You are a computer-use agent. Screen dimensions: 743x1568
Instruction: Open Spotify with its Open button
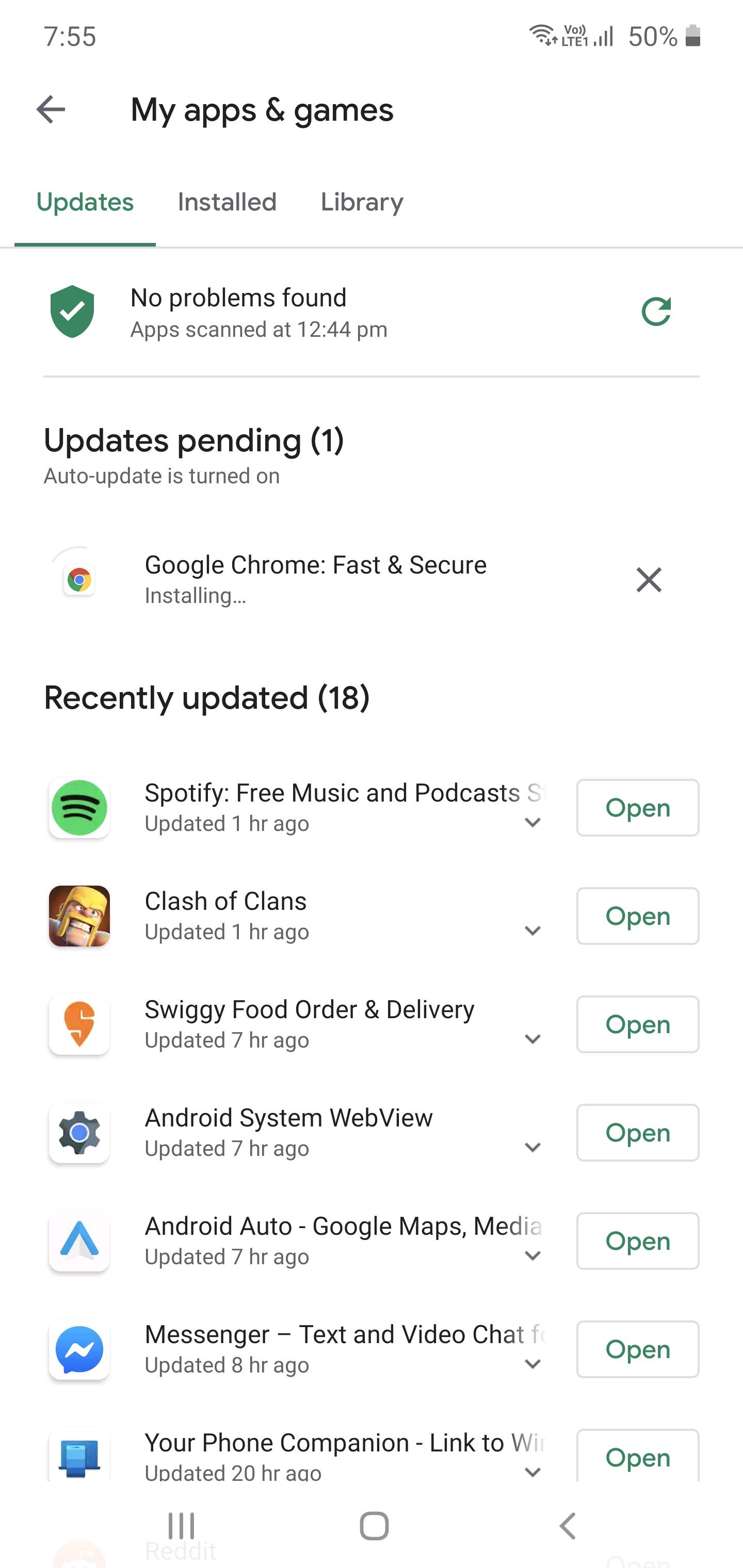[x=637, y=808]
